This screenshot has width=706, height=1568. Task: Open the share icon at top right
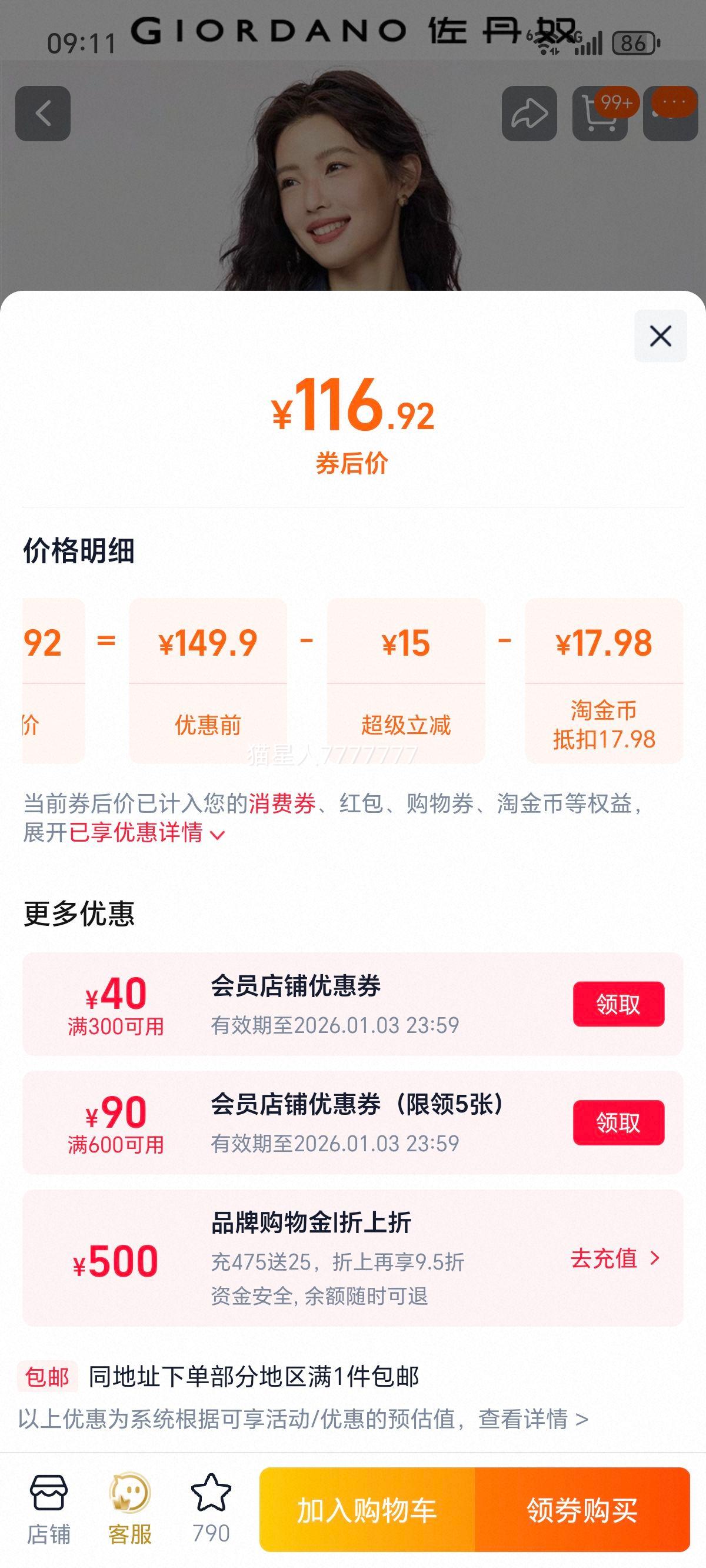click(x=529, y=113)
